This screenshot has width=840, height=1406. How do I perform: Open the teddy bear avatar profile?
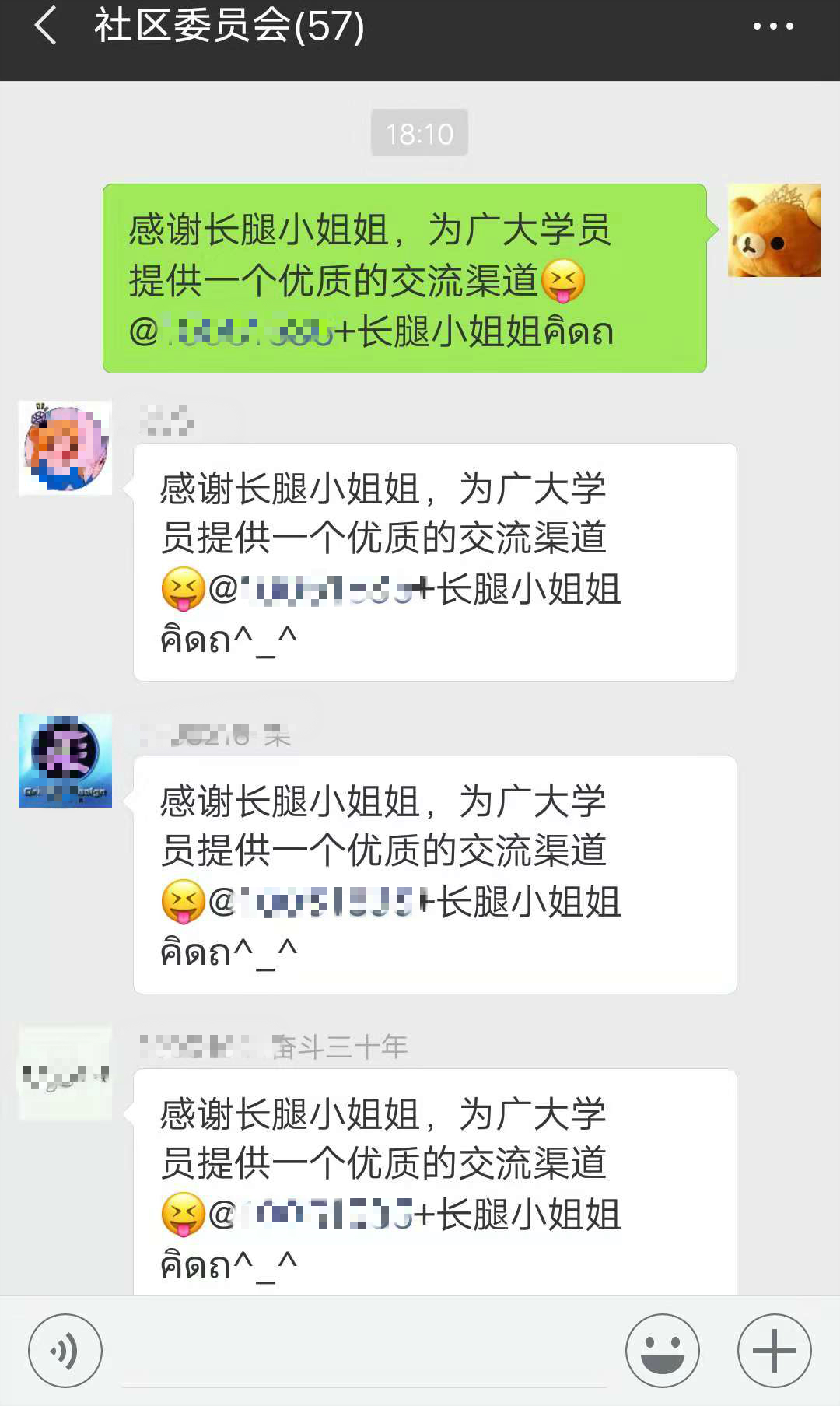(x=774, y=230)
